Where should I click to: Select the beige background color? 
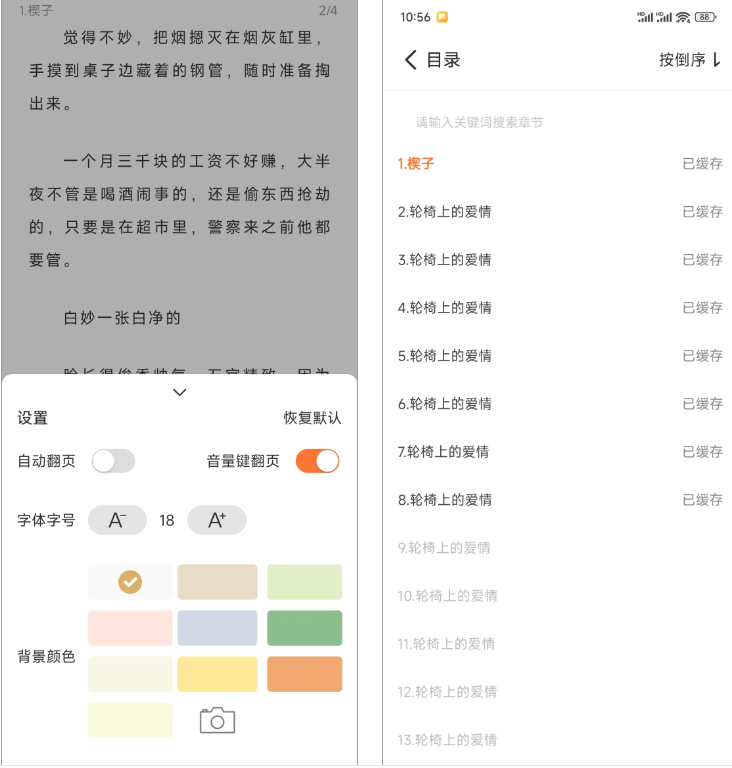click(217, 582)
